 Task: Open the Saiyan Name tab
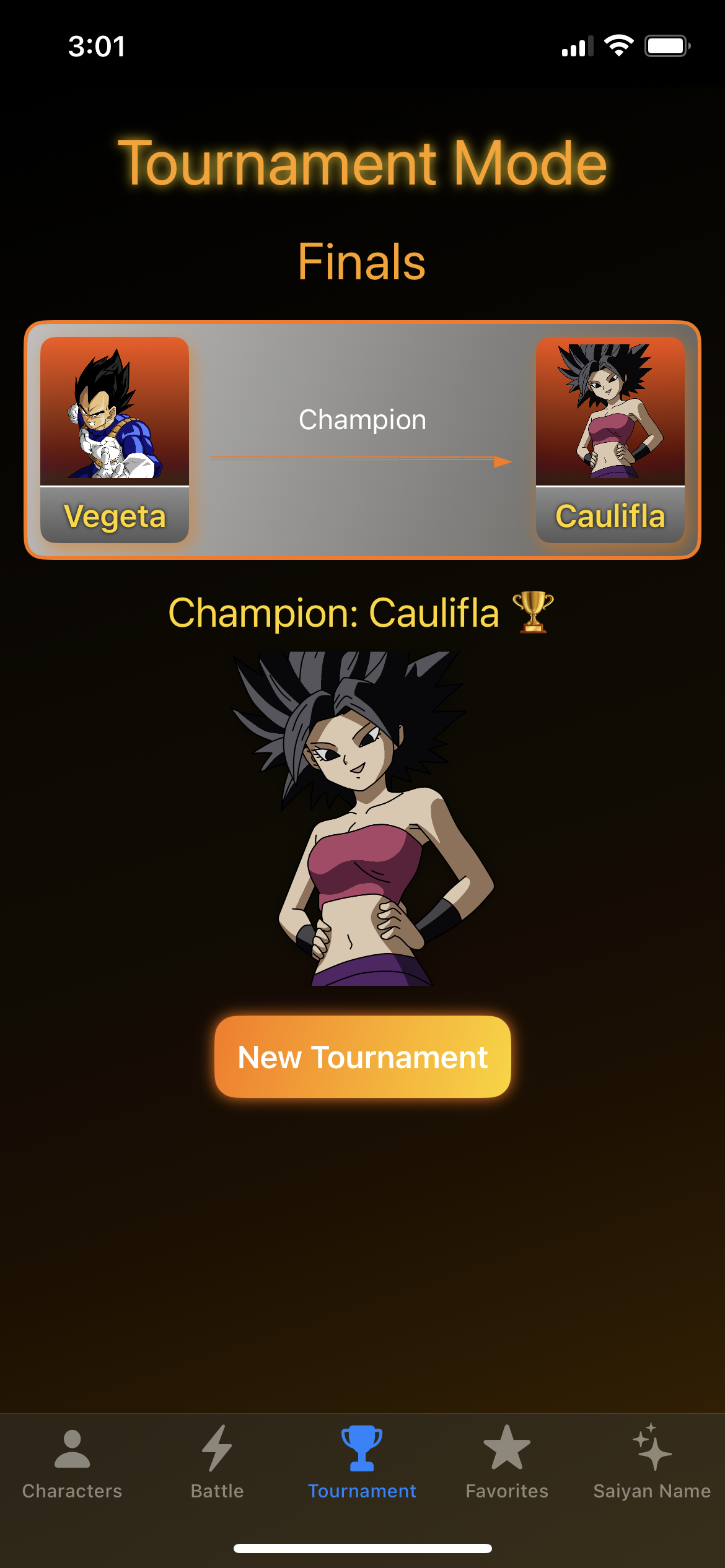[652, 1463]
